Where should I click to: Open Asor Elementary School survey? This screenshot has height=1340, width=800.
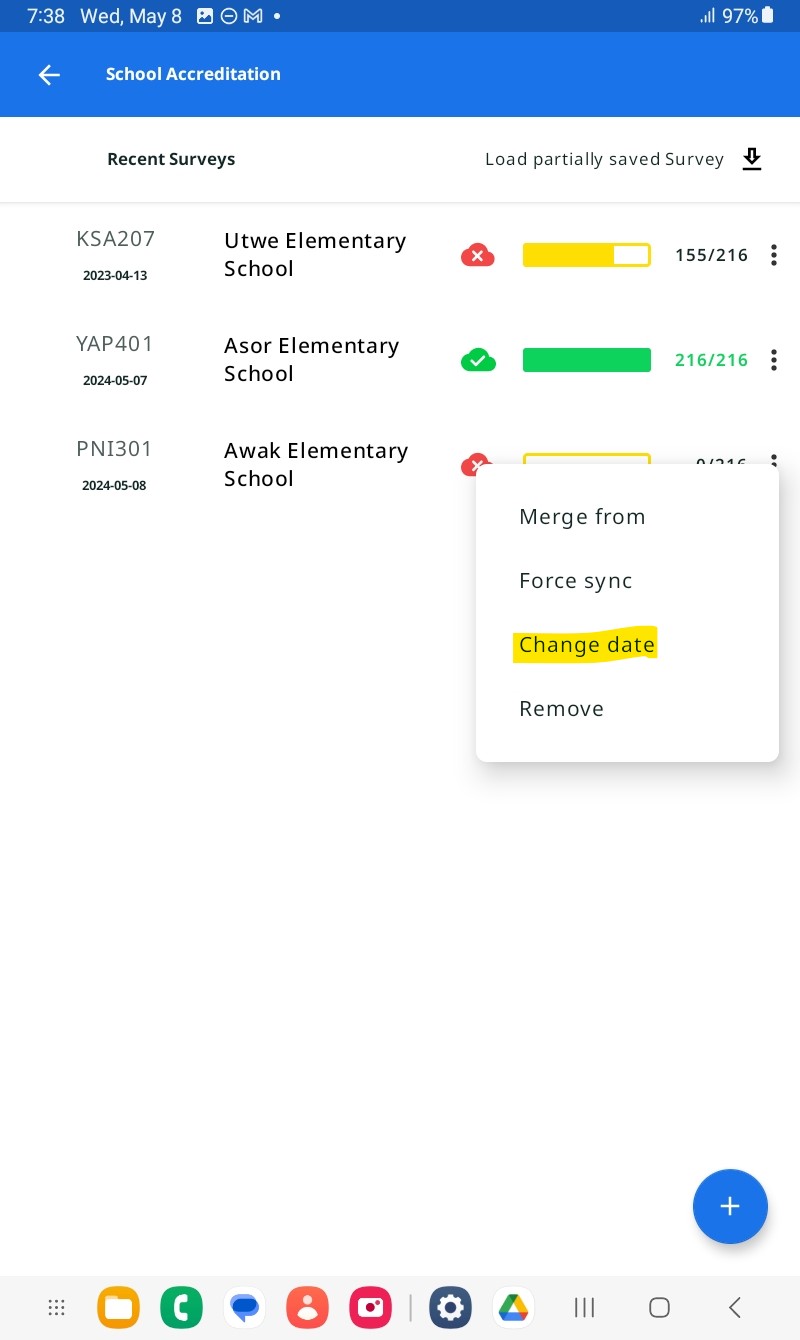point(311,360)
